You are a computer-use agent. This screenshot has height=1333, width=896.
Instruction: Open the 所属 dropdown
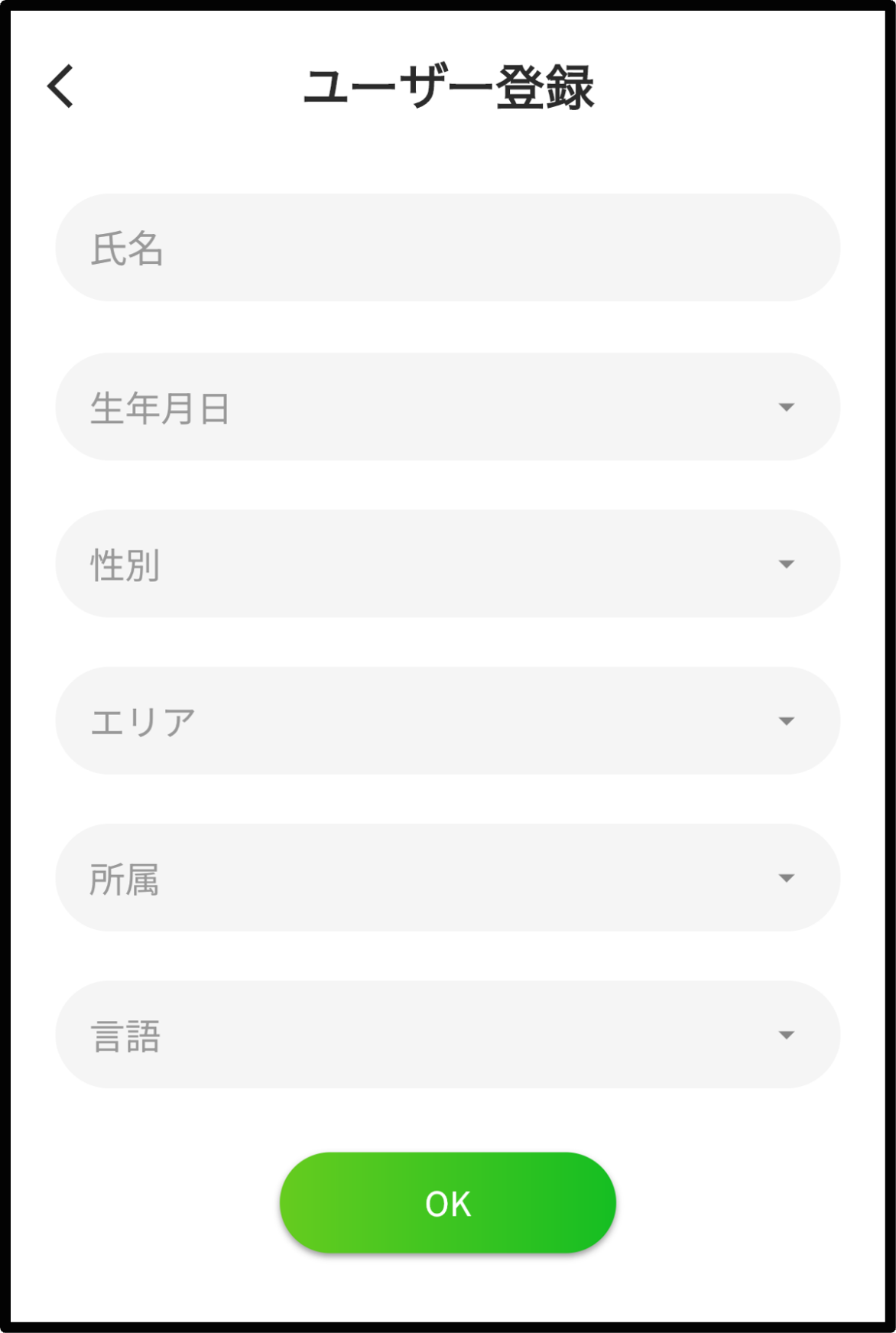coord(447,878)
